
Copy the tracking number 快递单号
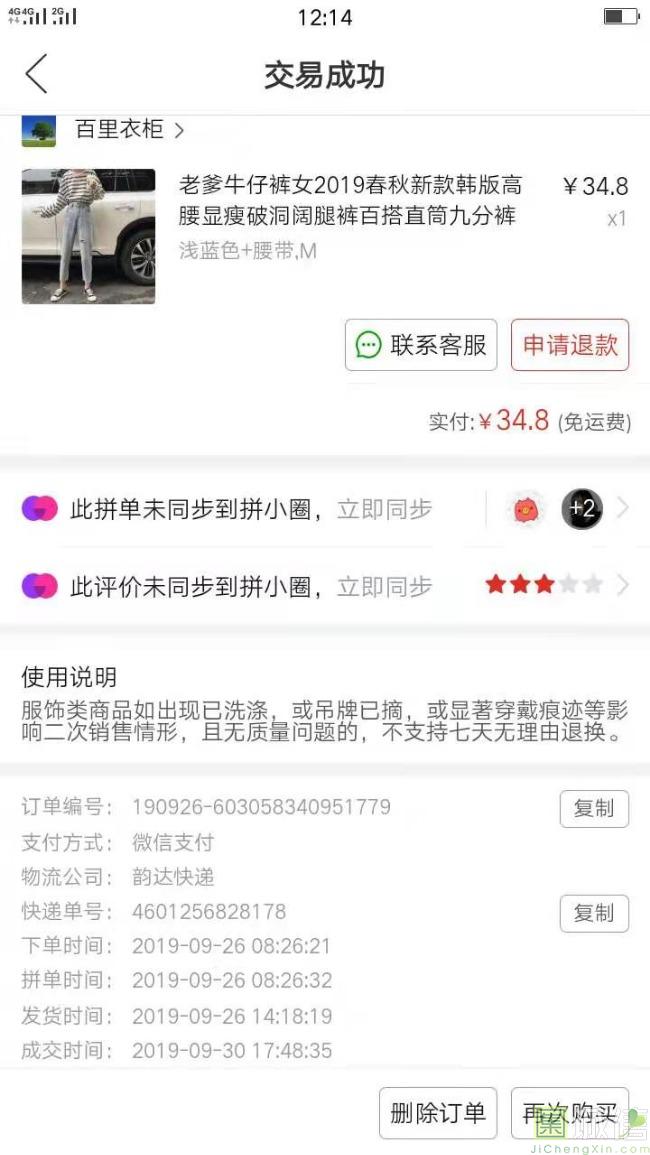(594, 913)
